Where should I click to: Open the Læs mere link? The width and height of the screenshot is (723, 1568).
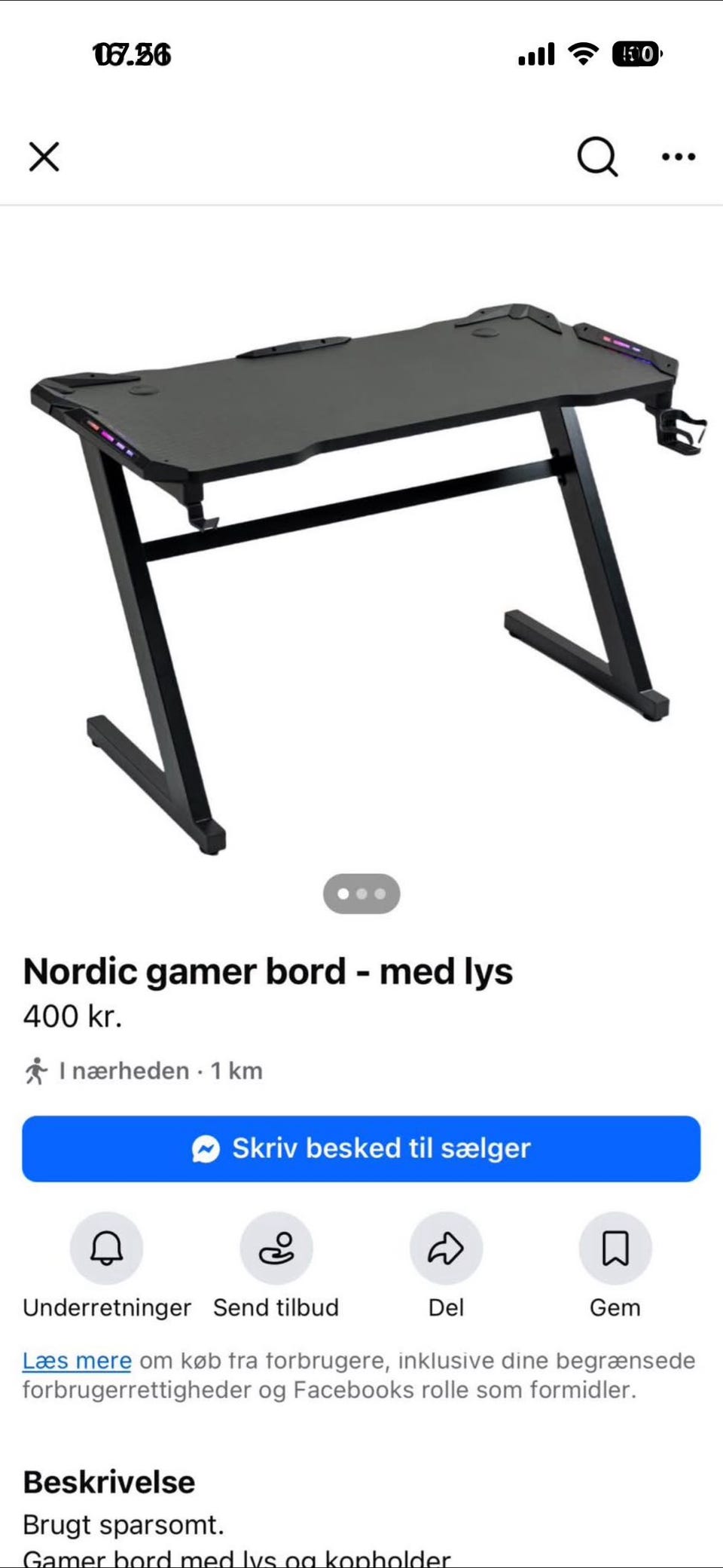[77, 1360]
